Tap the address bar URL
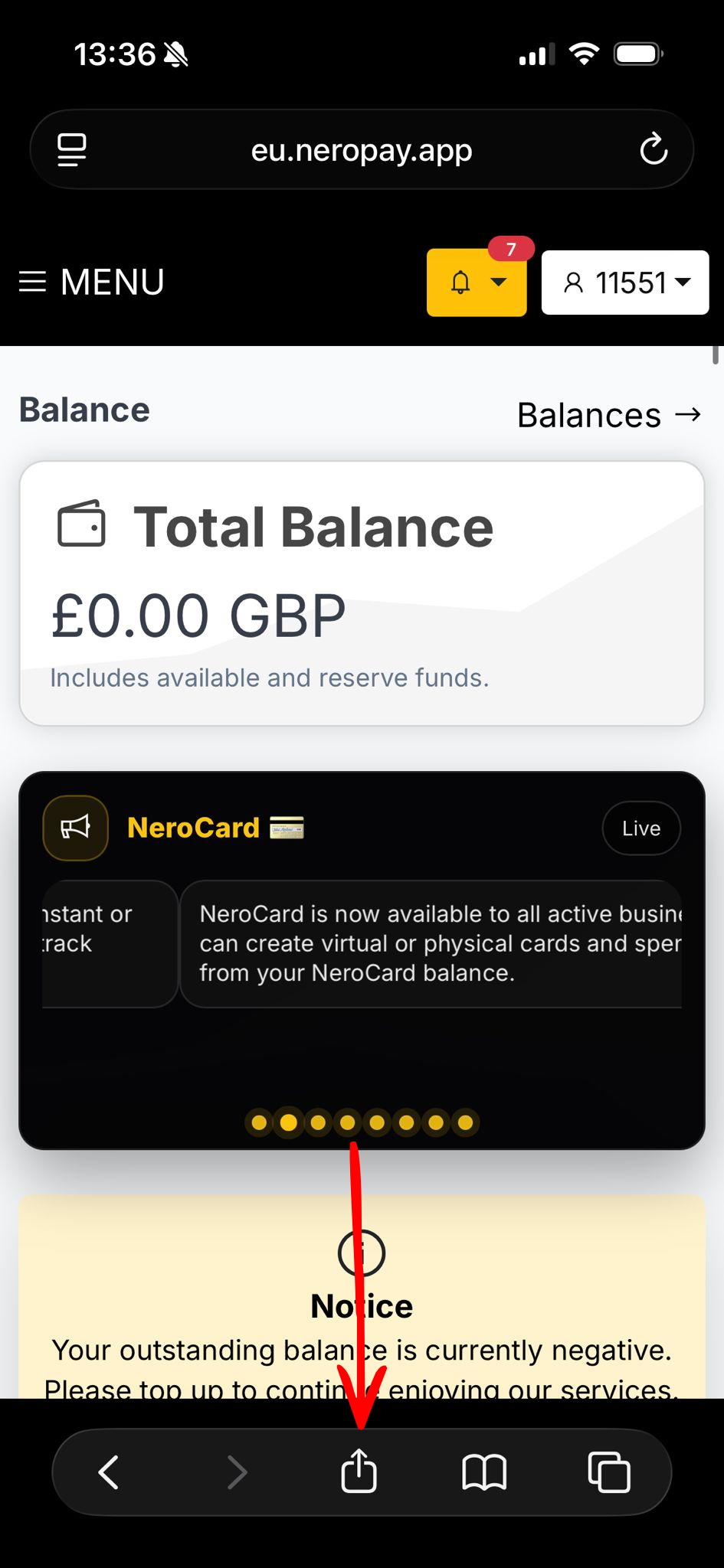Screen dimensions: 724x1568 362,150
